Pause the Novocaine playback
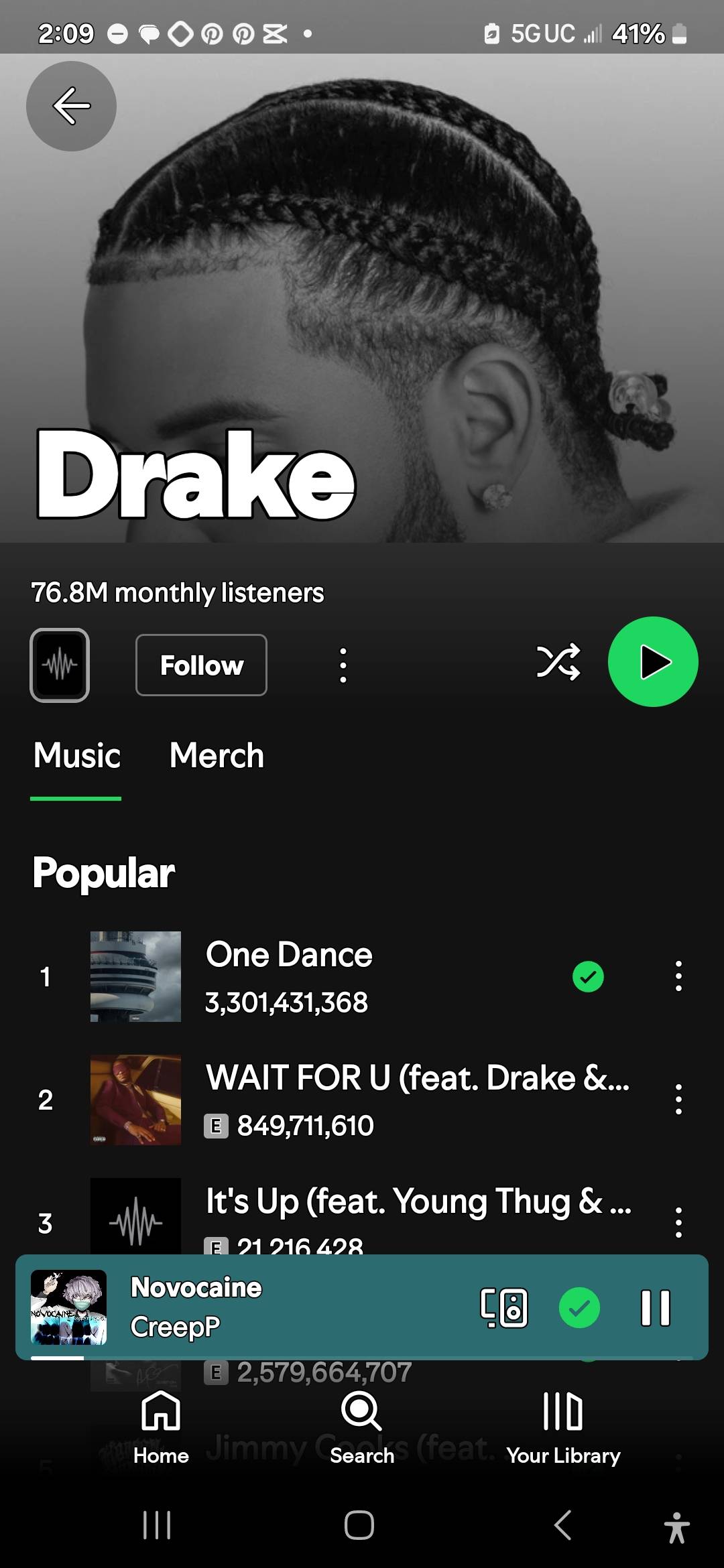Screen dimensions: 724x1568 655,1307
